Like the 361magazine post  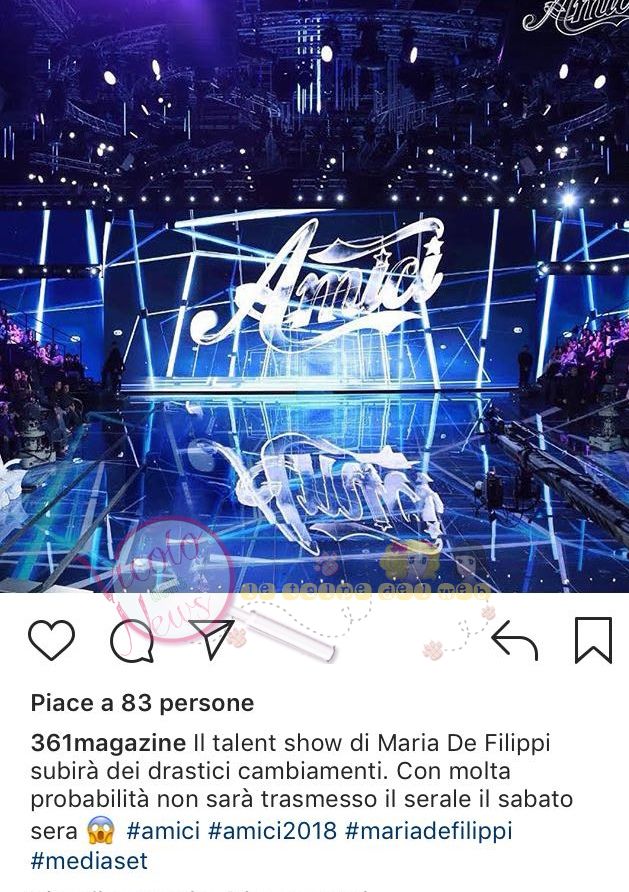(x=51, y=640)
